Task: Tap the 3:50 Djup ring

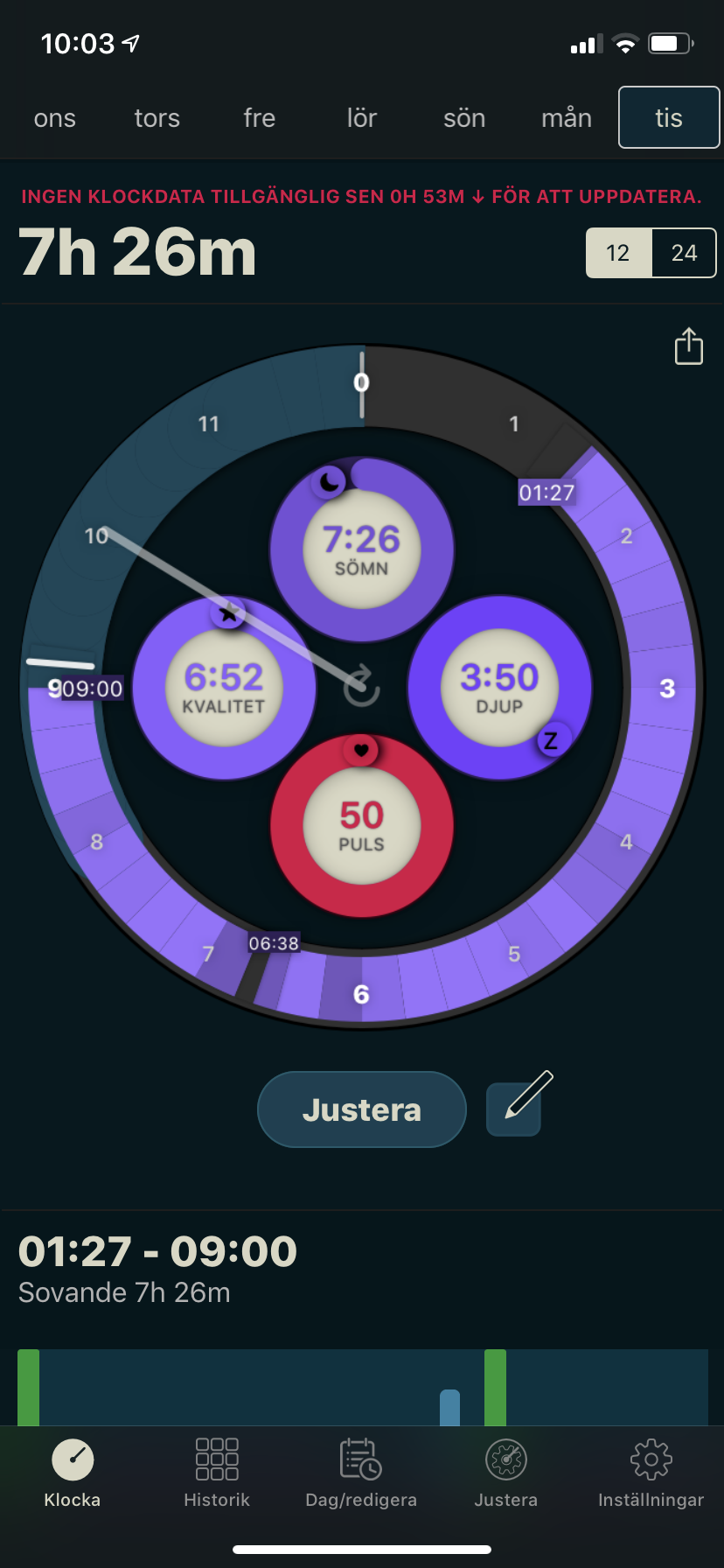Action: [x=500, y=688]
